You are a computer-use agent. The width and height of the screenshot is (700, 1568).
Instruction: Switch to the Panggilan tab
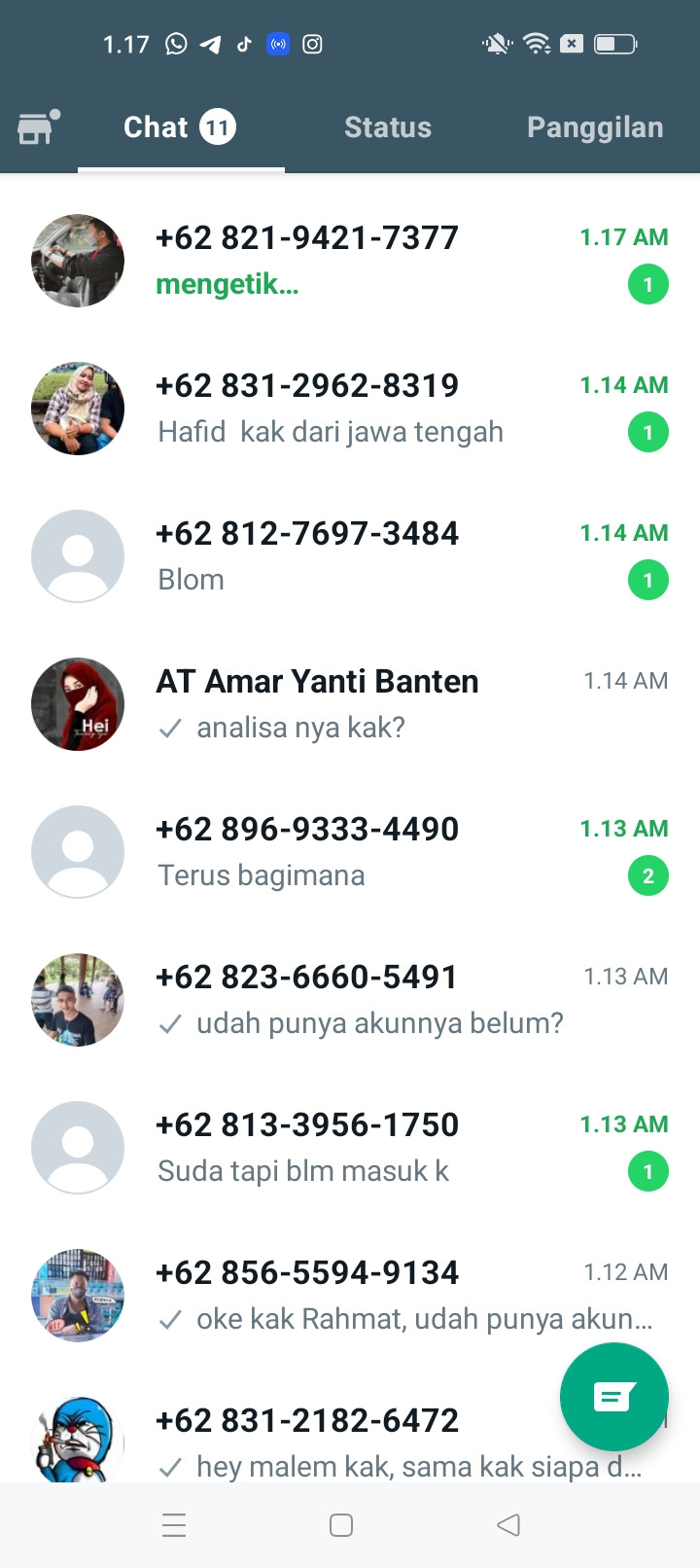point(594,127)
